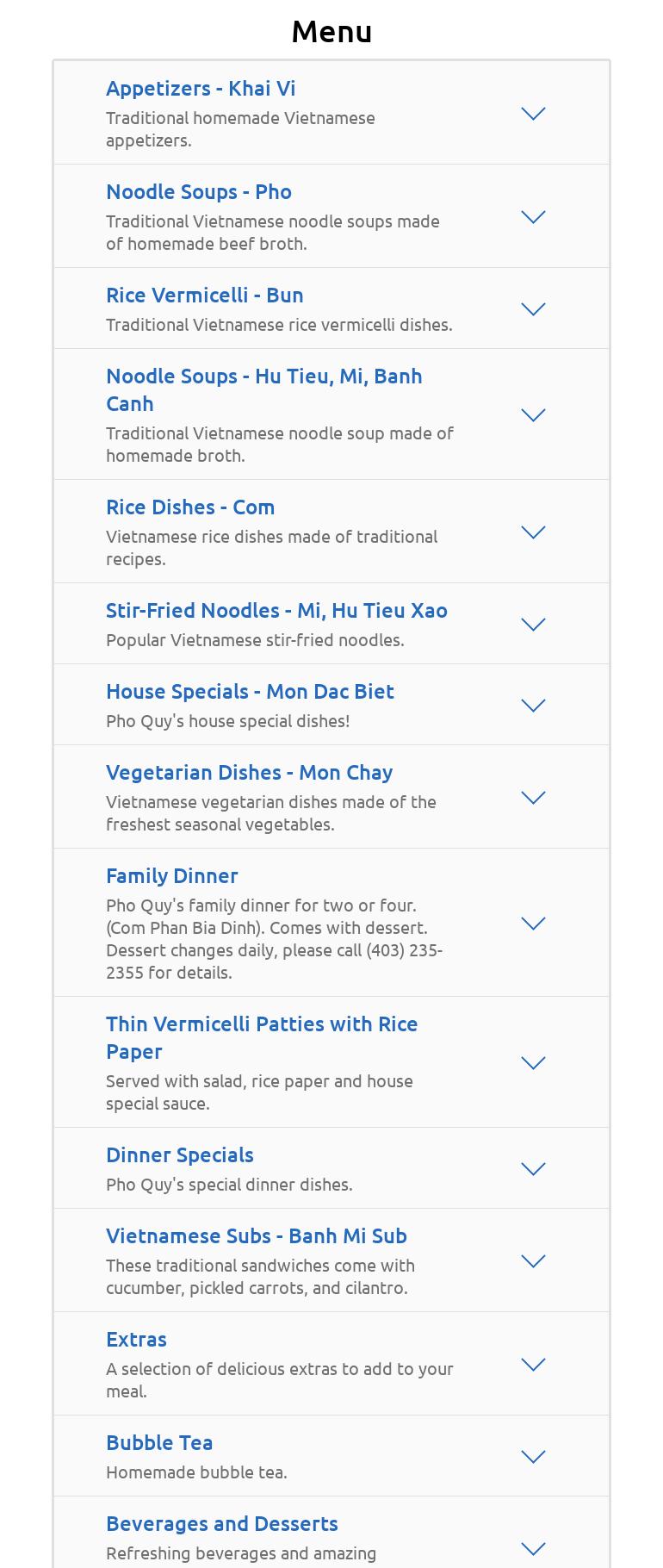This screenshot has height=1568, width=663.
Task: Show Rice Dishes - Com items
Action: coord(533,532)
